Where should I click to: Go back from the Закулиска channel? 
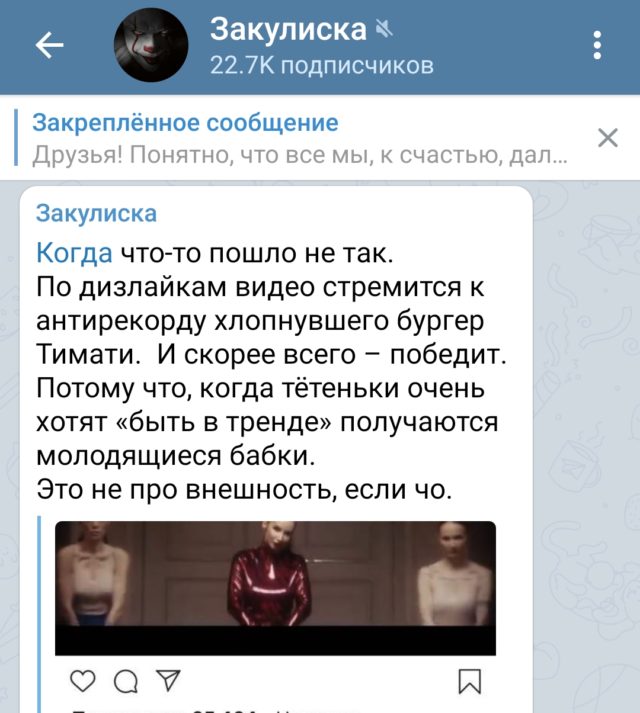(x=49, y=45)
